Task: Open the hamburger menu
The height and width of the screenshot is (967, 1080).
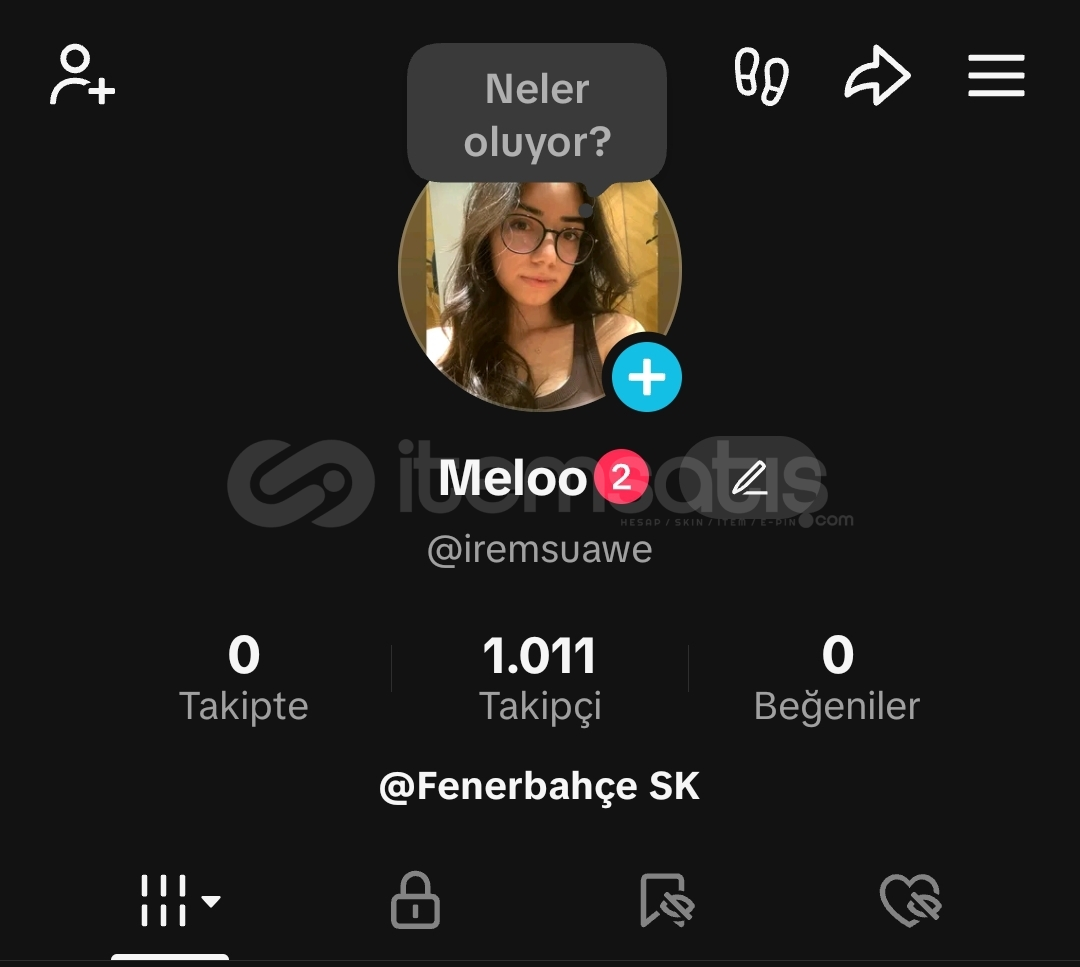Action: click(996, 76)
